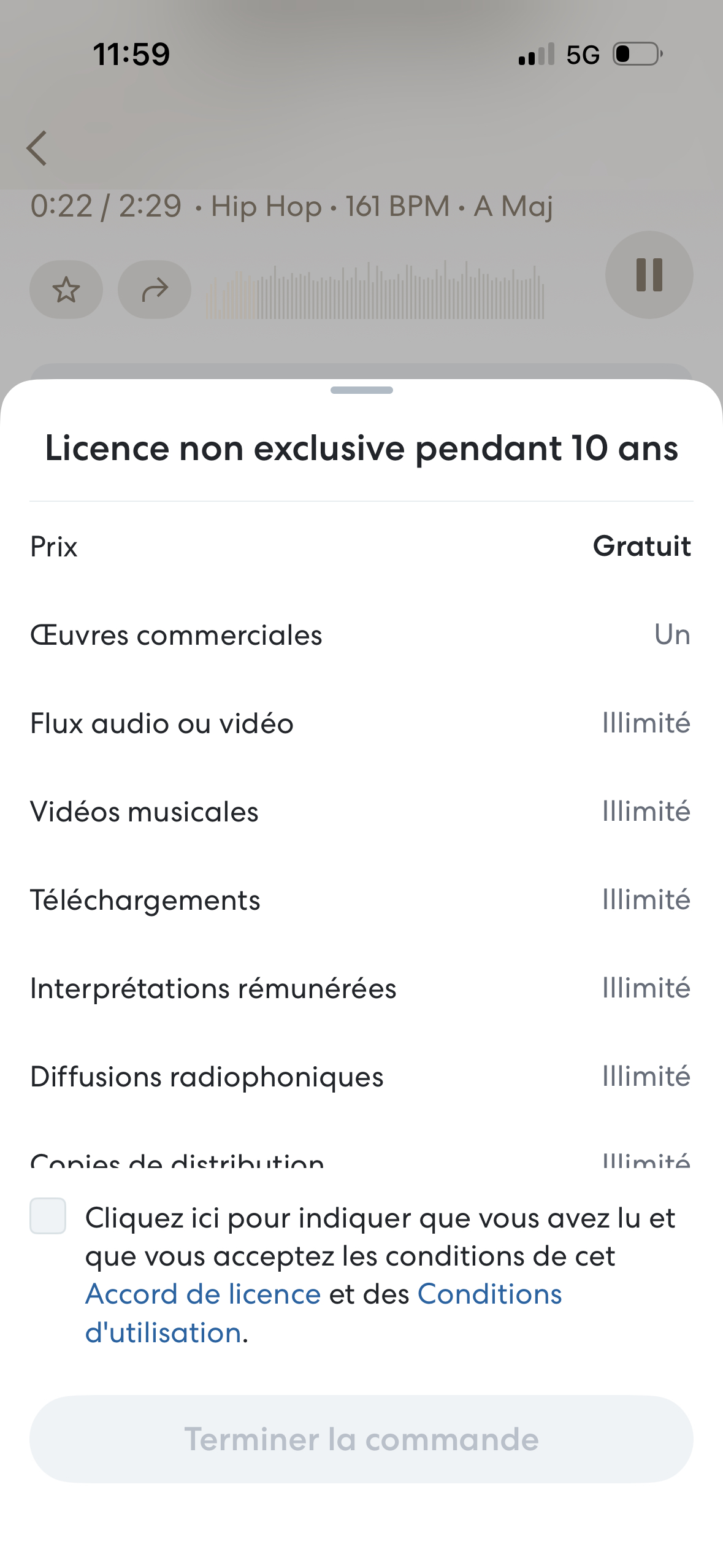
Task: Pause the playing track
Action: (649, 275)
